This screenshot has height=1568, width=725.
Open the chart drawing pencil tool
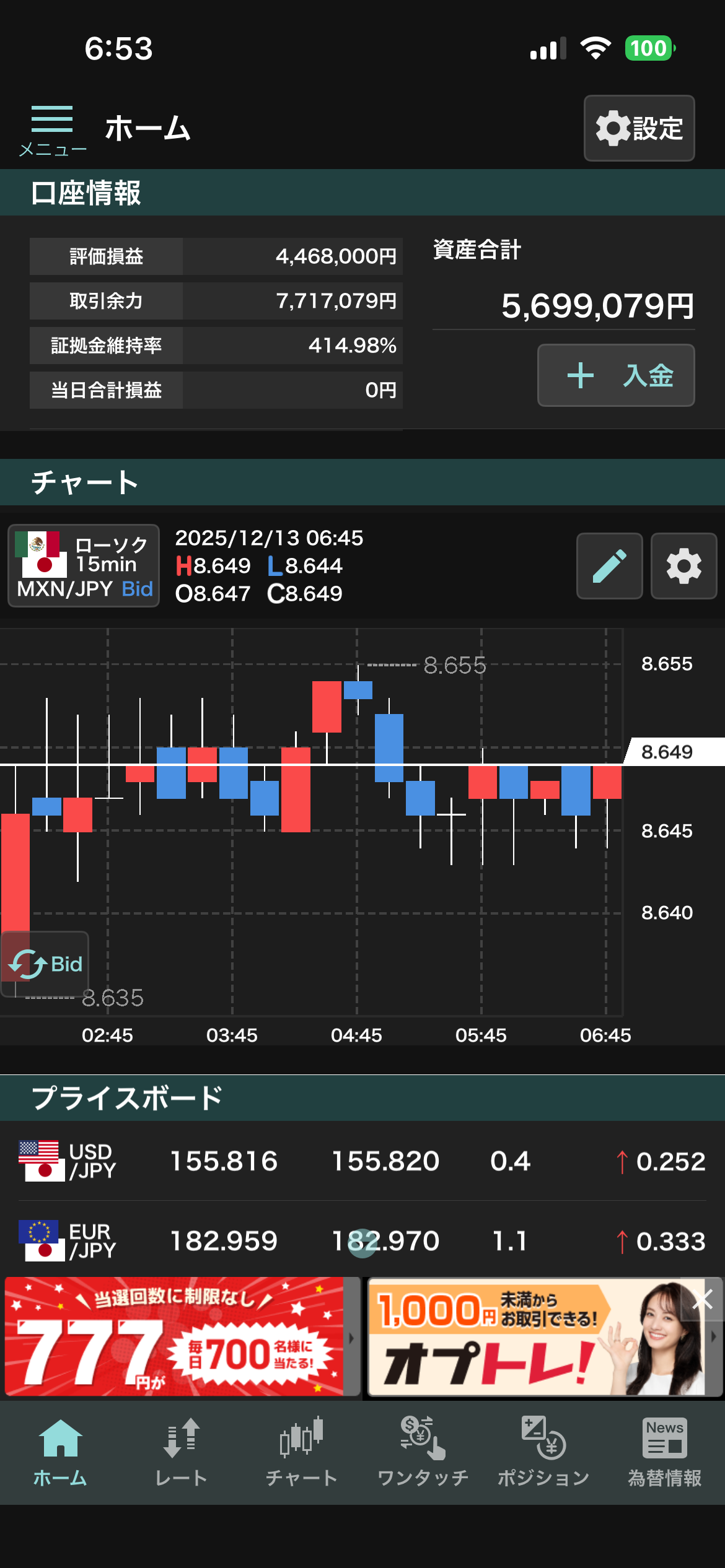(x=609, y=566)
